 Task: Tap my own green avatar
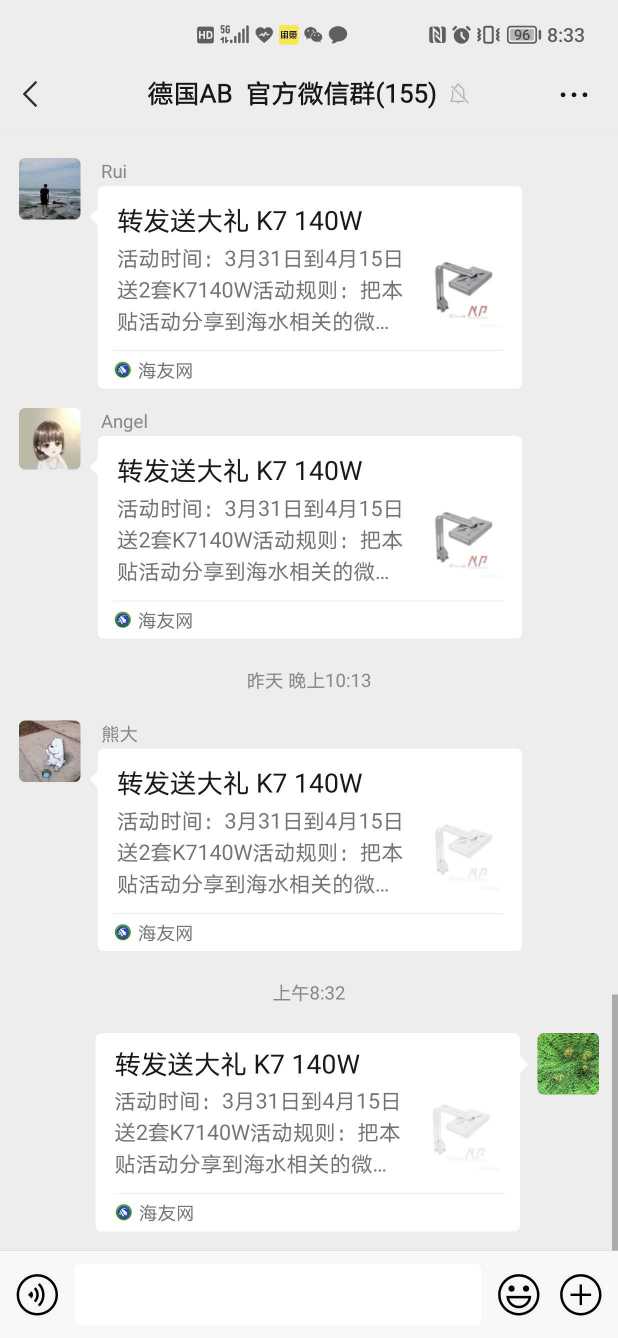(x=568, y=1063)
